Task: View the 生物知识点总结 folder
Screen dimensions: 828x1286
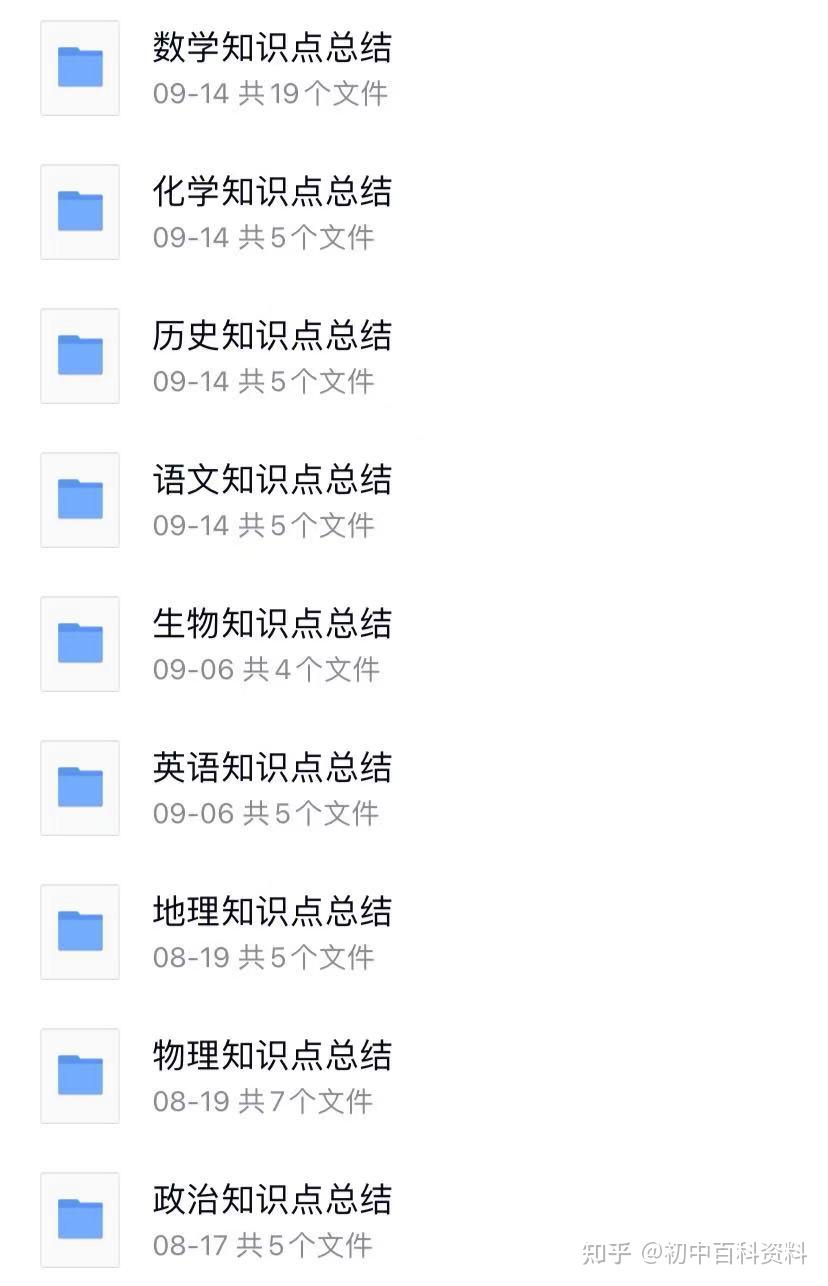Action: 271,624
